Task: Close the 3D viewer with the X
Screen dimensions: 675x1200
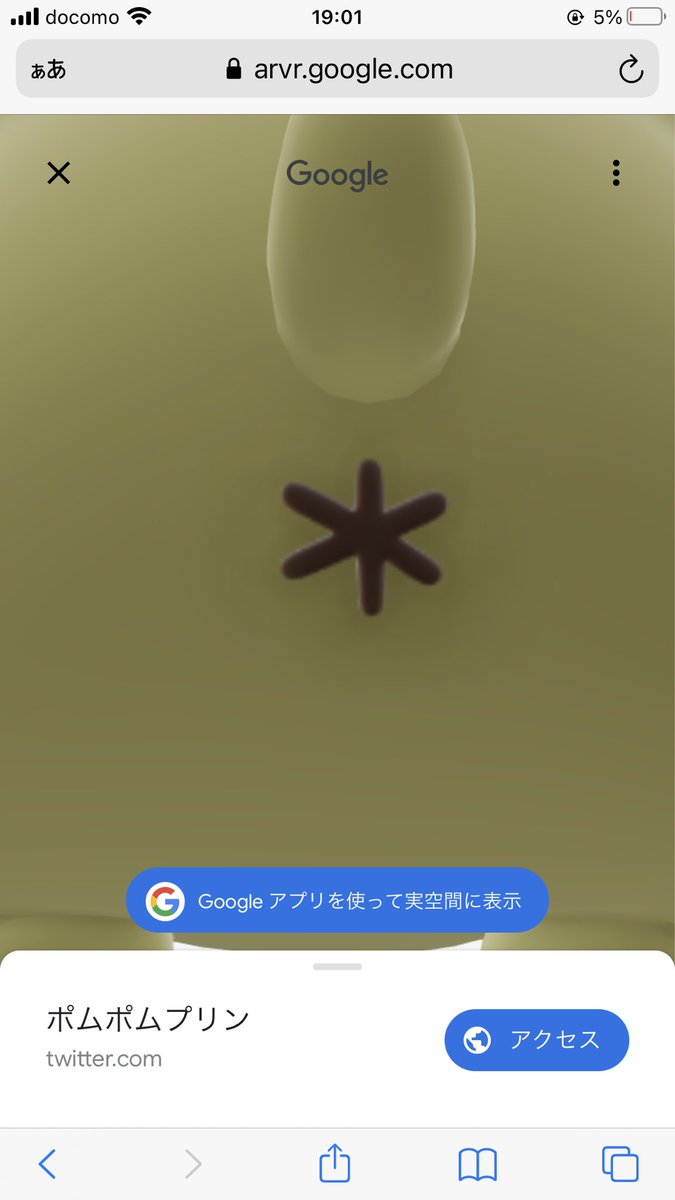Action: (59, 173)
